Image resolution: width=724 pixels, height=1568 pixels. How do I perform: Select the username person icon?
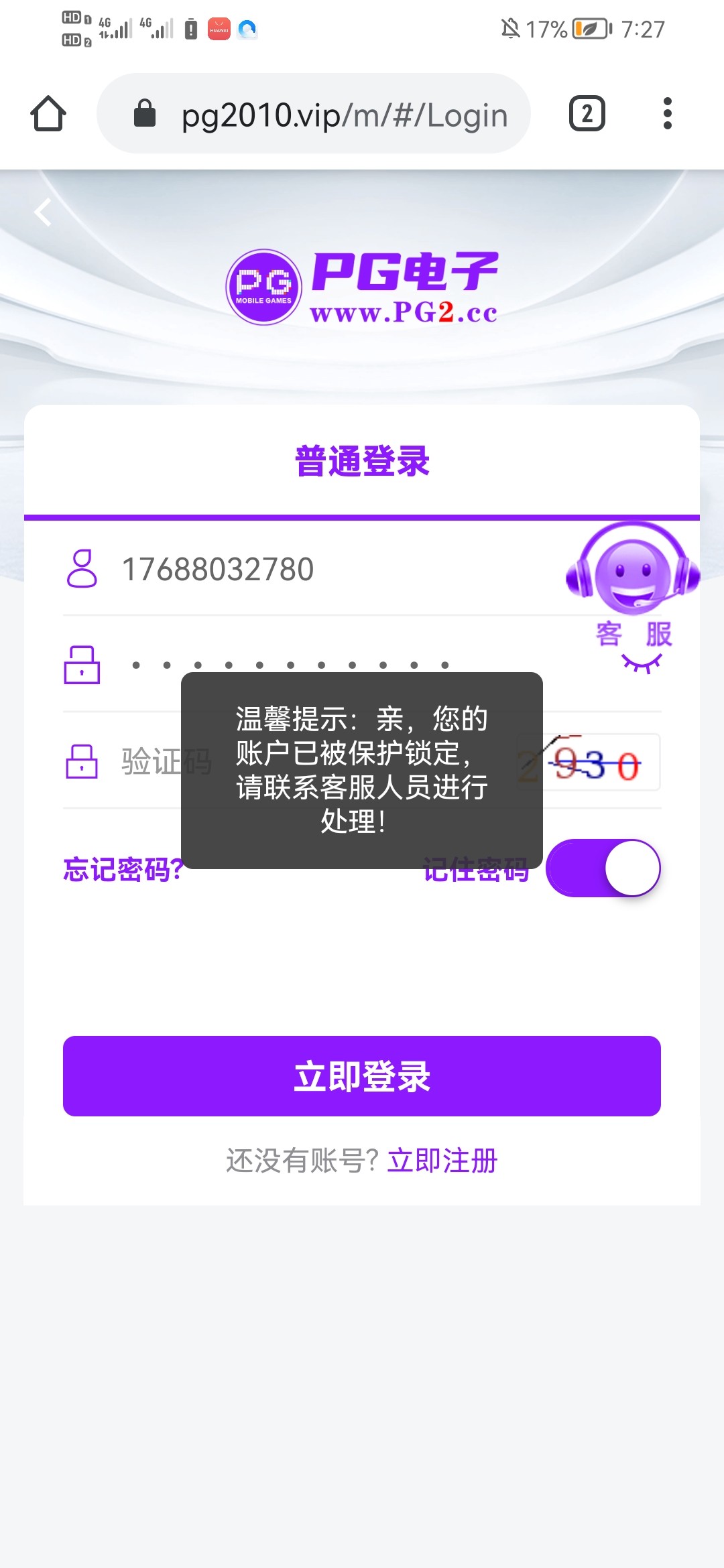[x=82, y=568]
